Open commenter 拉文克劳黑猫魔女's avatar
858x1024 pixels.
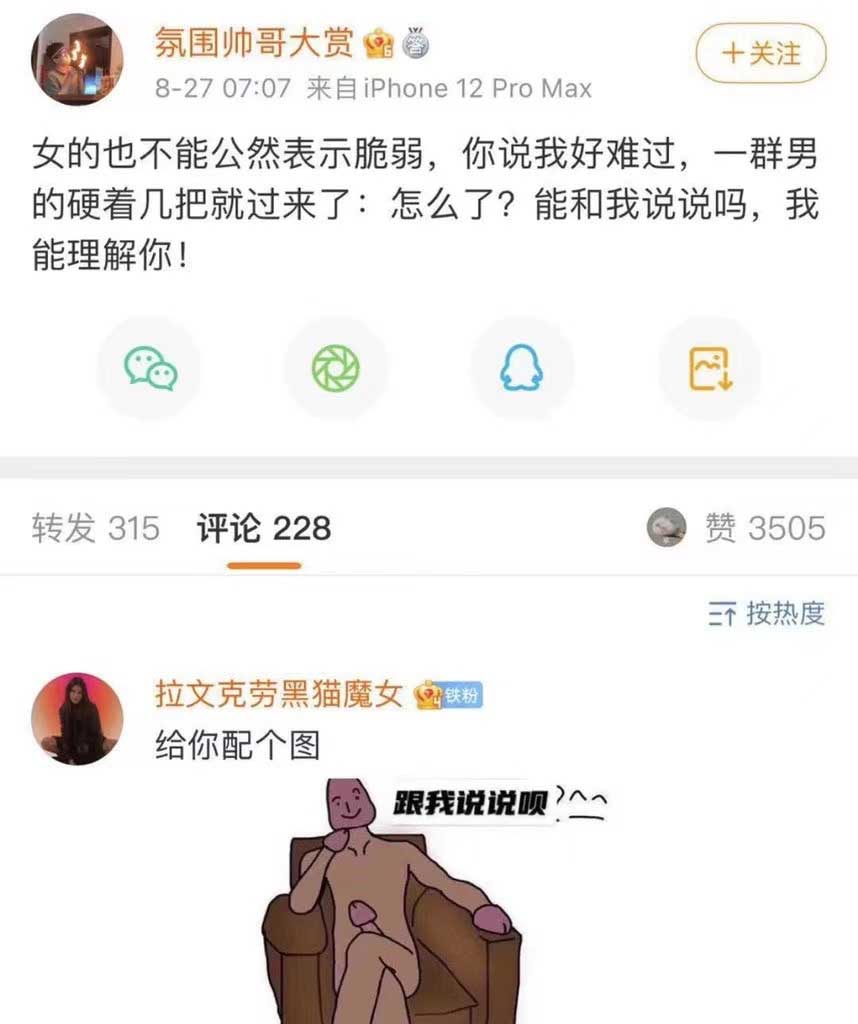[x=78, y=718]
